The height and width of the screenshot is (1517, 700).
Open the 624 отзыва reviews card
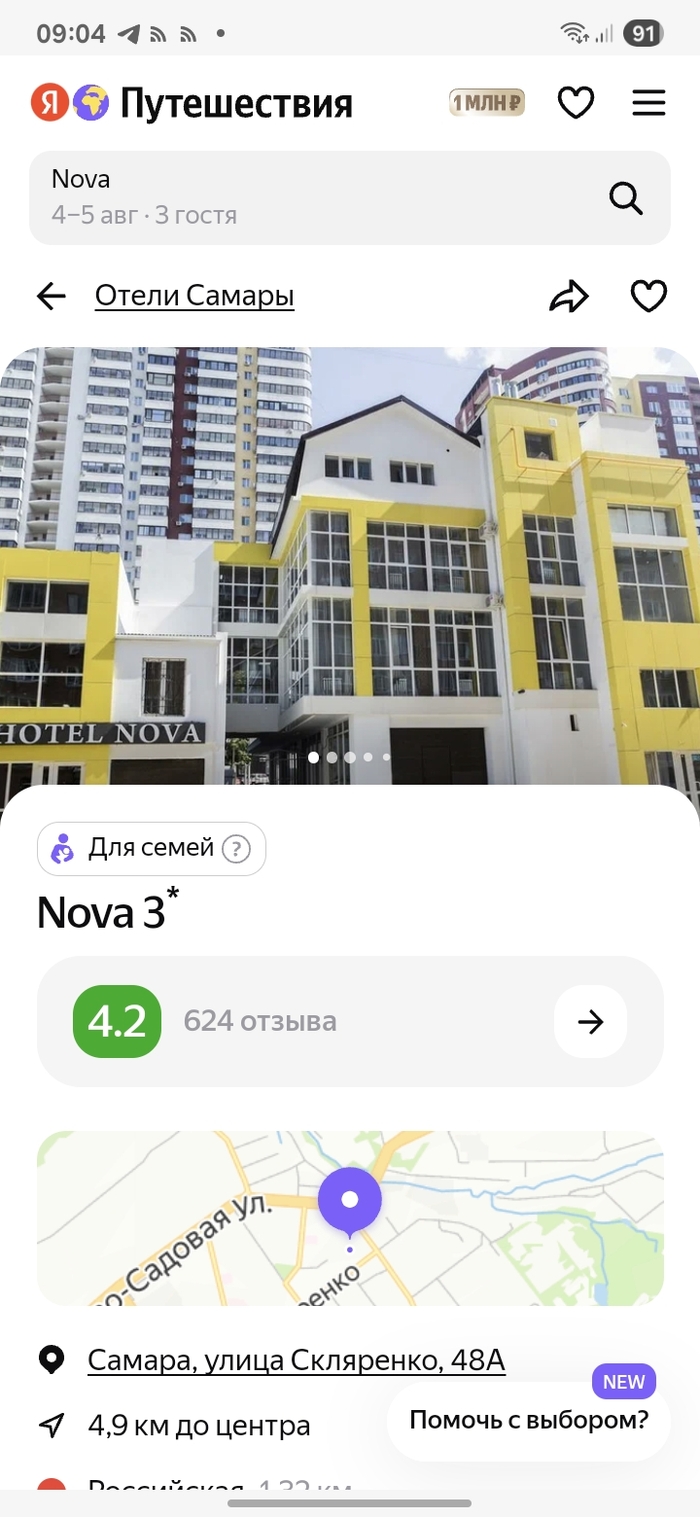pos(350,1021)
